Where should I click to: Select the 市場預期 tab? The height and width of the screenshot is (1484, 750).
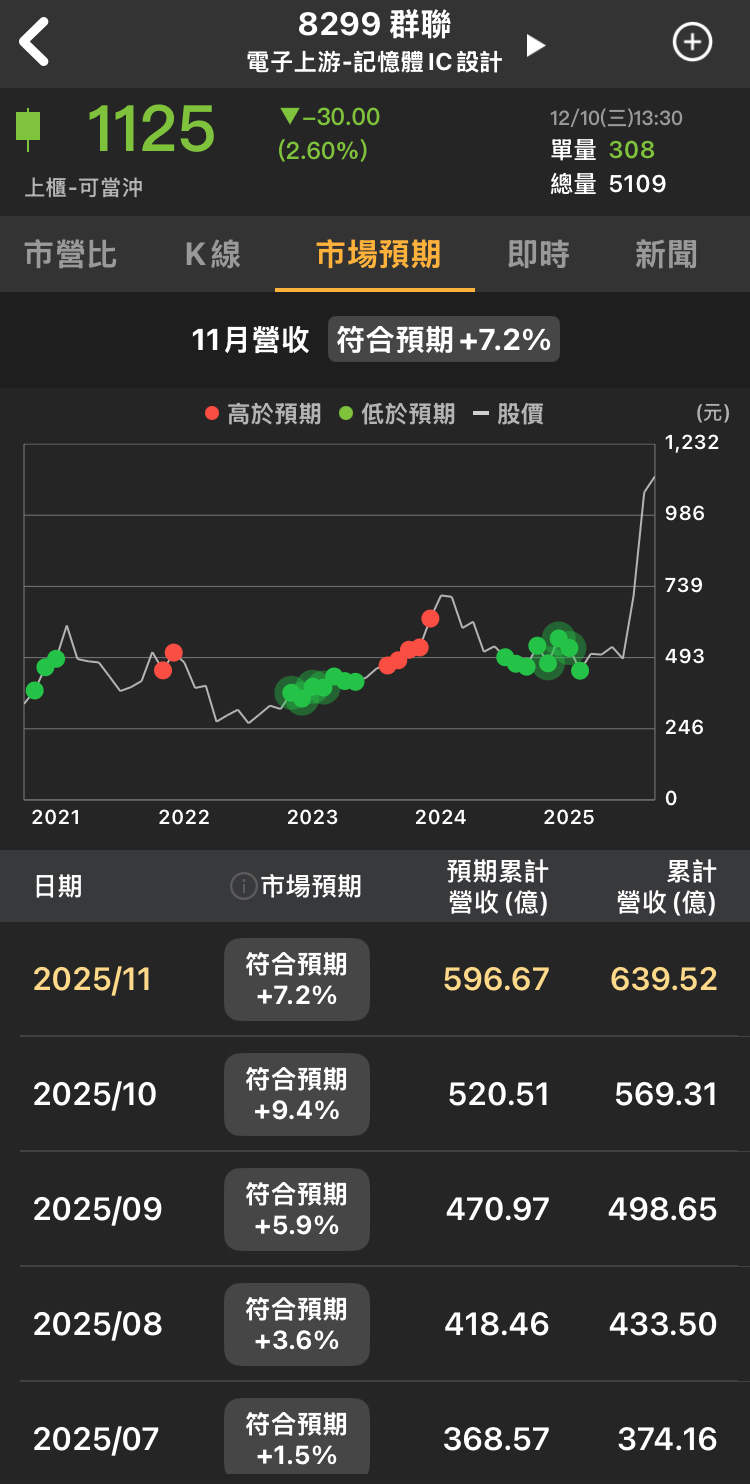click(x=378, y=254)
